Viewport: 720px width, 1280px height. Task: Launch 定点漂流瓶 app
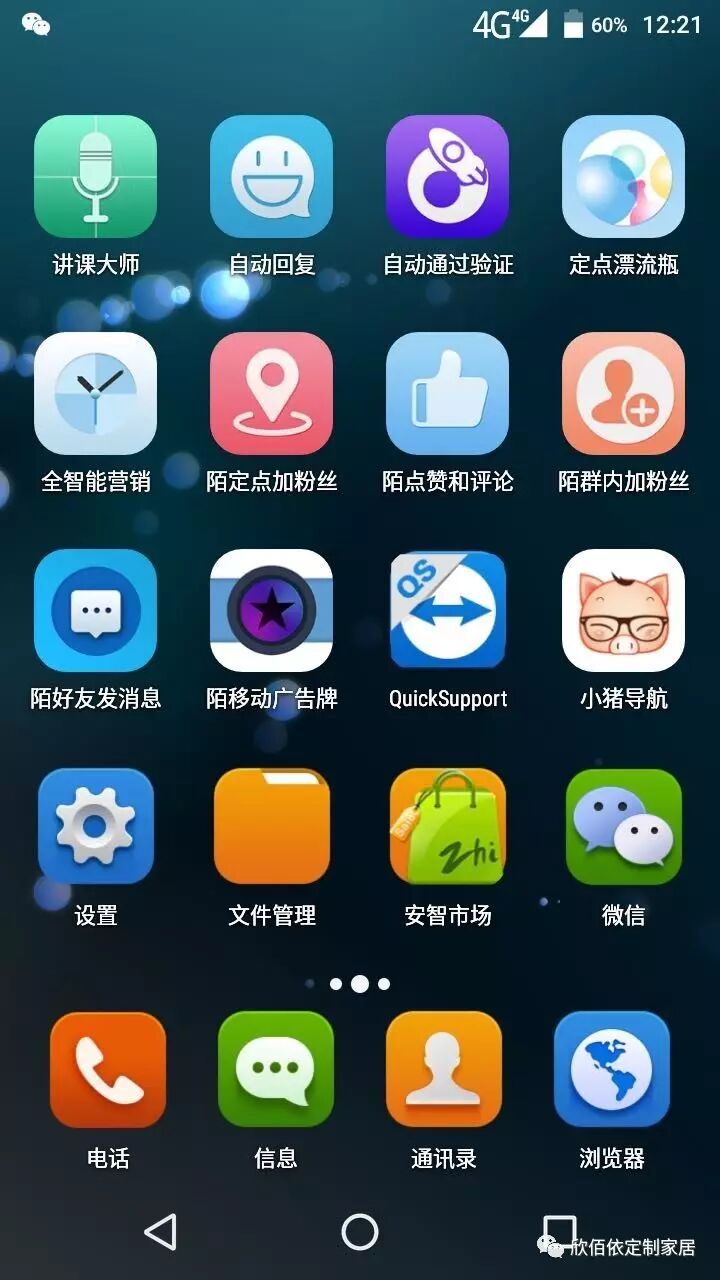623,176
